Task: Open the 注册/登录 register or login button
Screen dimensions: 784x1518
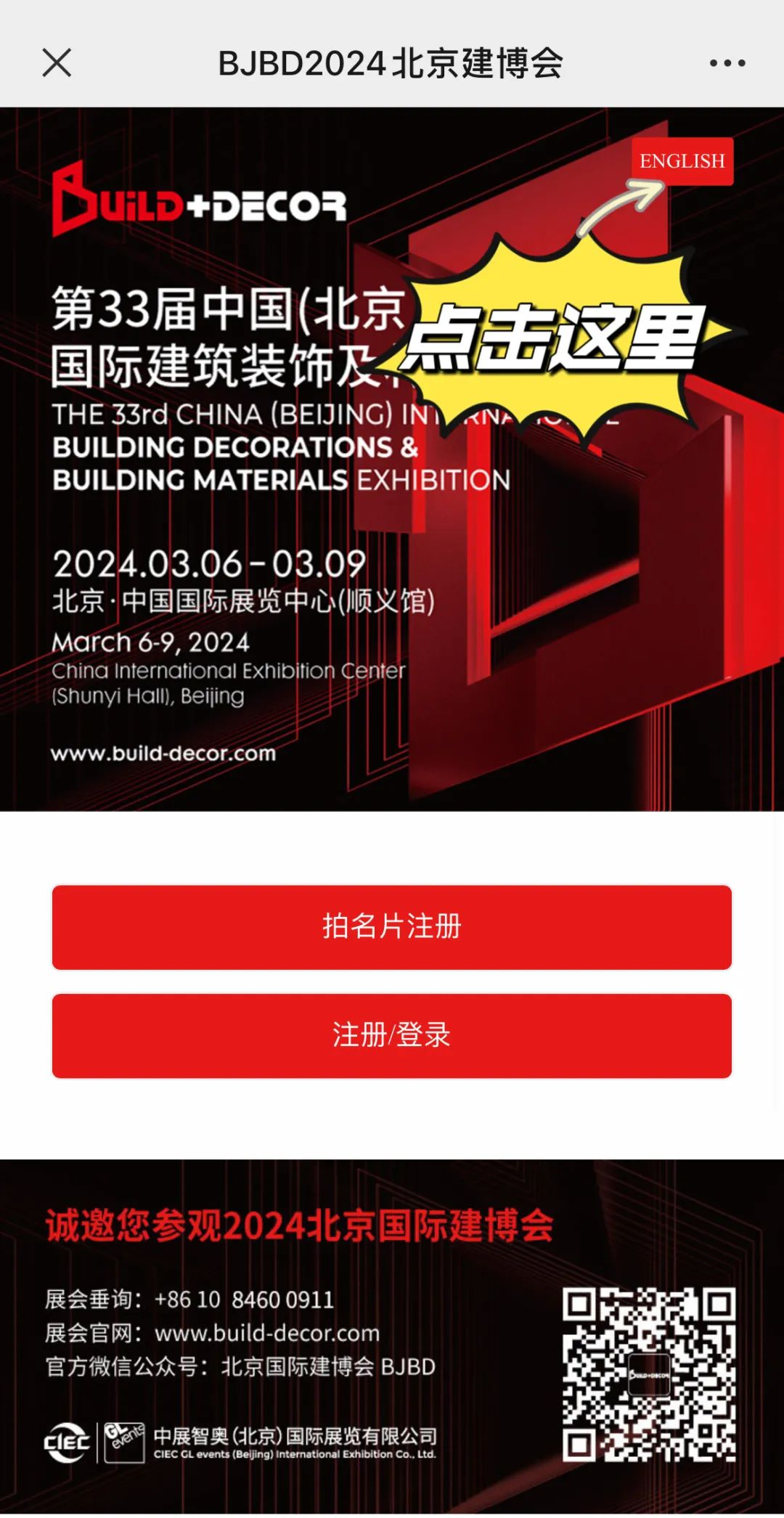Action: pos(392,1035)
